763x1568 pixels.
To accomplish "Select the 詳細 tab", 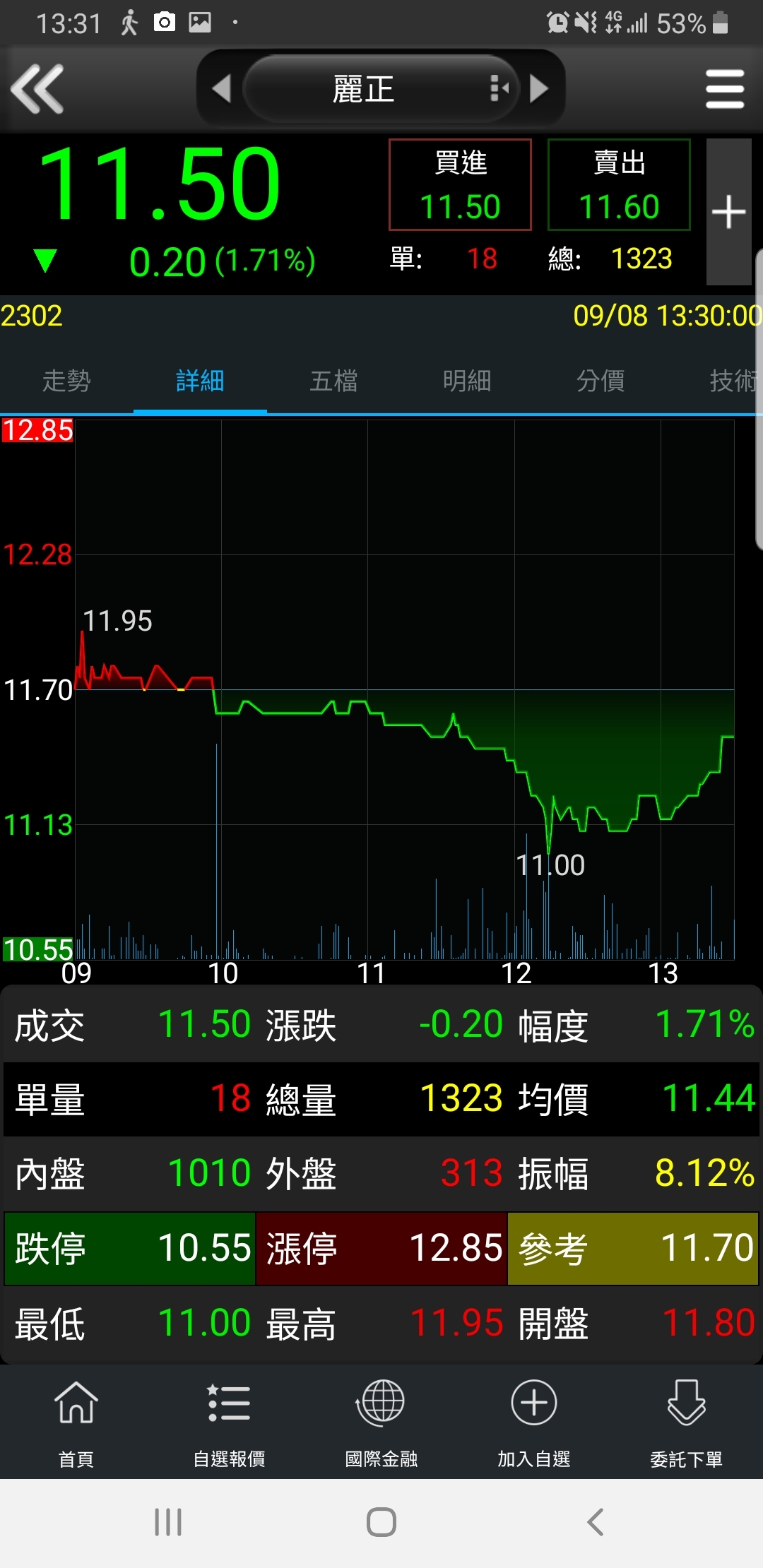I will point(200,381).
